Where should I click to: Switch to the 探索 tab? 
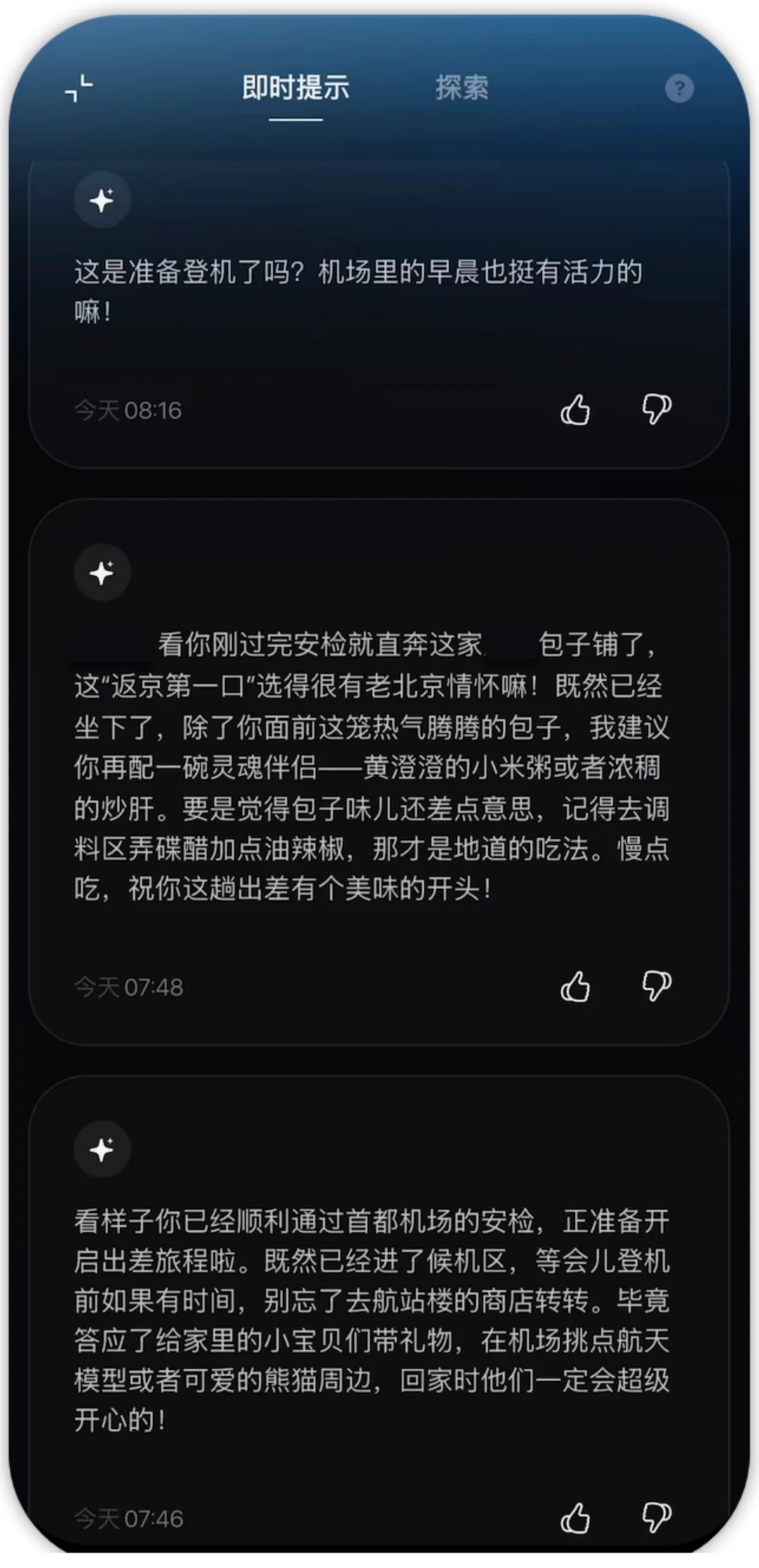pos(461,89)
